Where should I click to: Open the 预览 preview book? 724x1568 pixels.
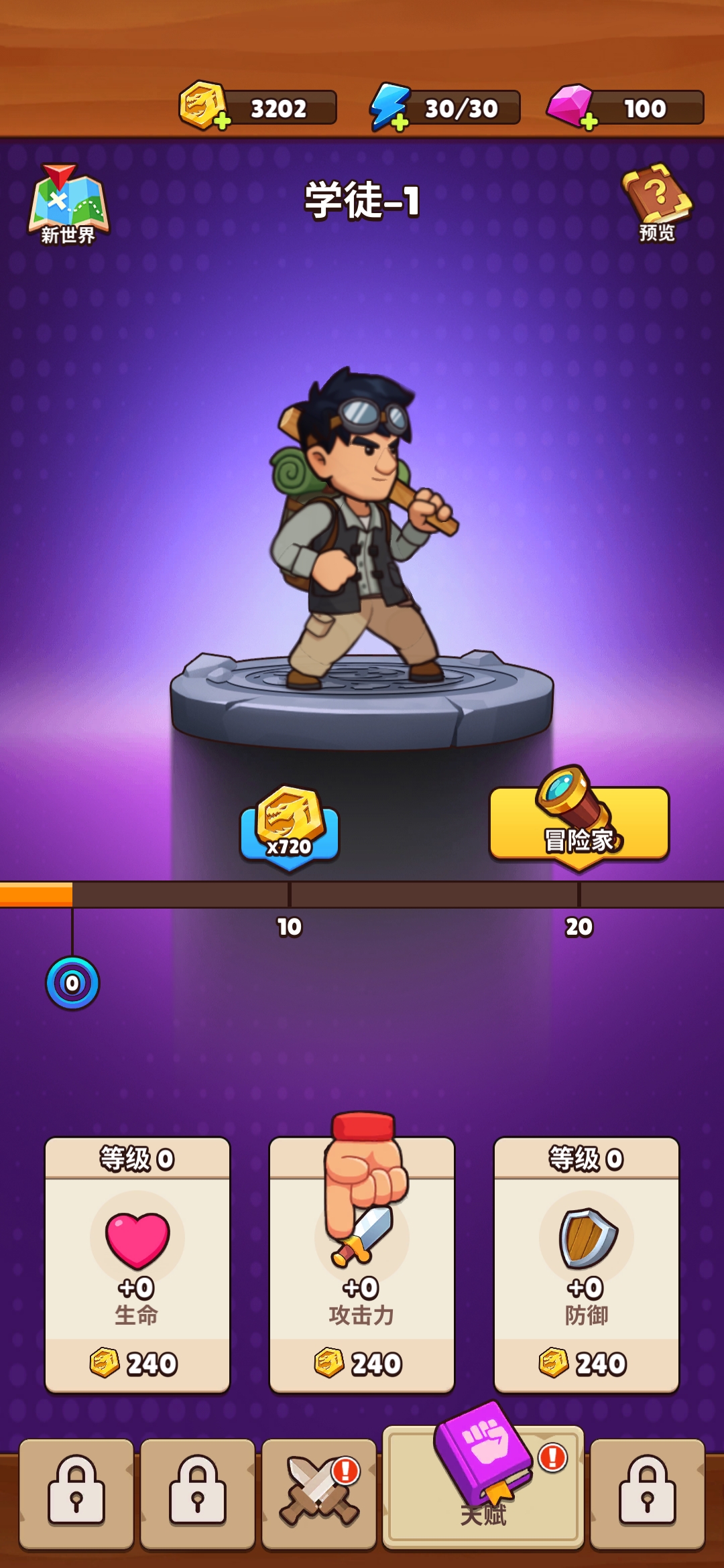(657, 202)
